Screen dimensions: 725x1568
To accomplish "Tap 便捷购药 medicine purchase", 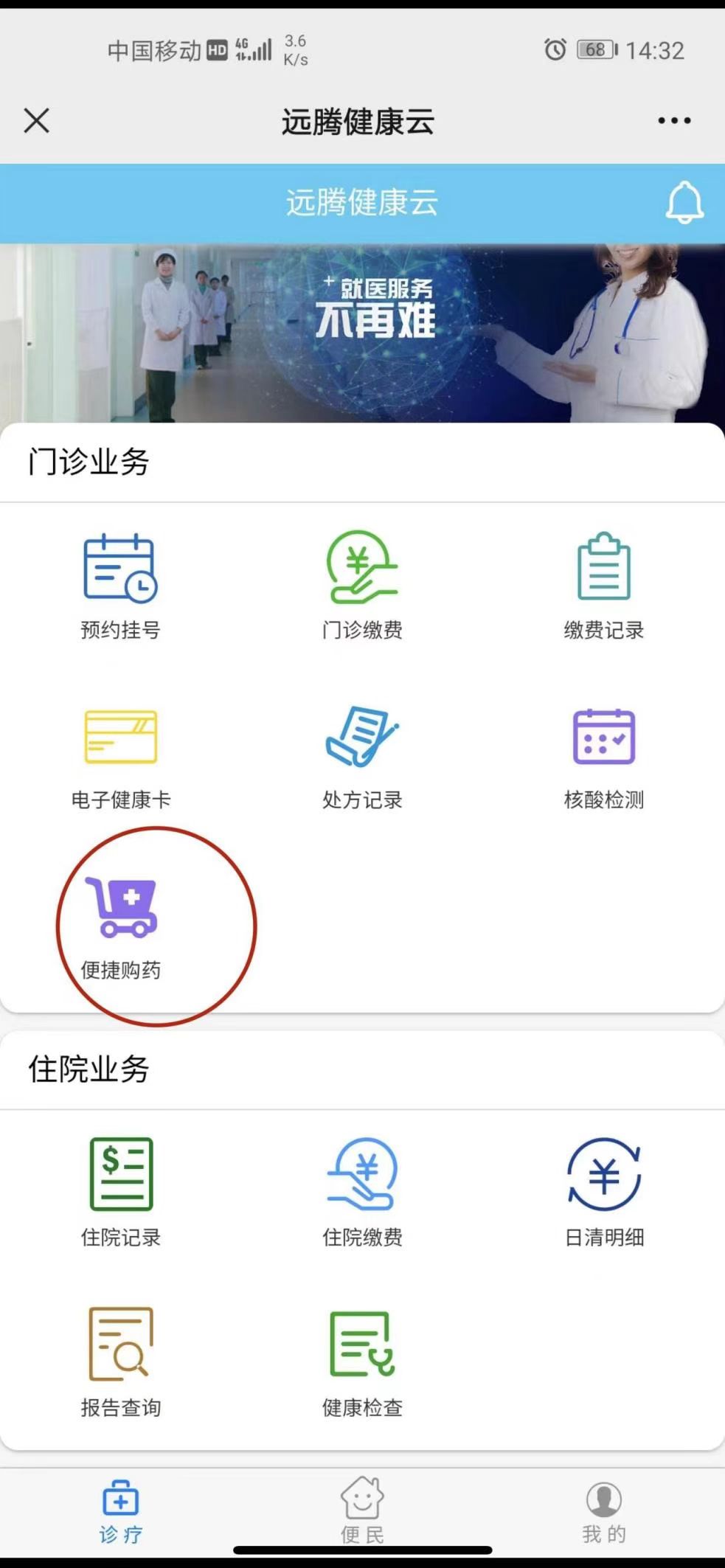I will point(120,925).
